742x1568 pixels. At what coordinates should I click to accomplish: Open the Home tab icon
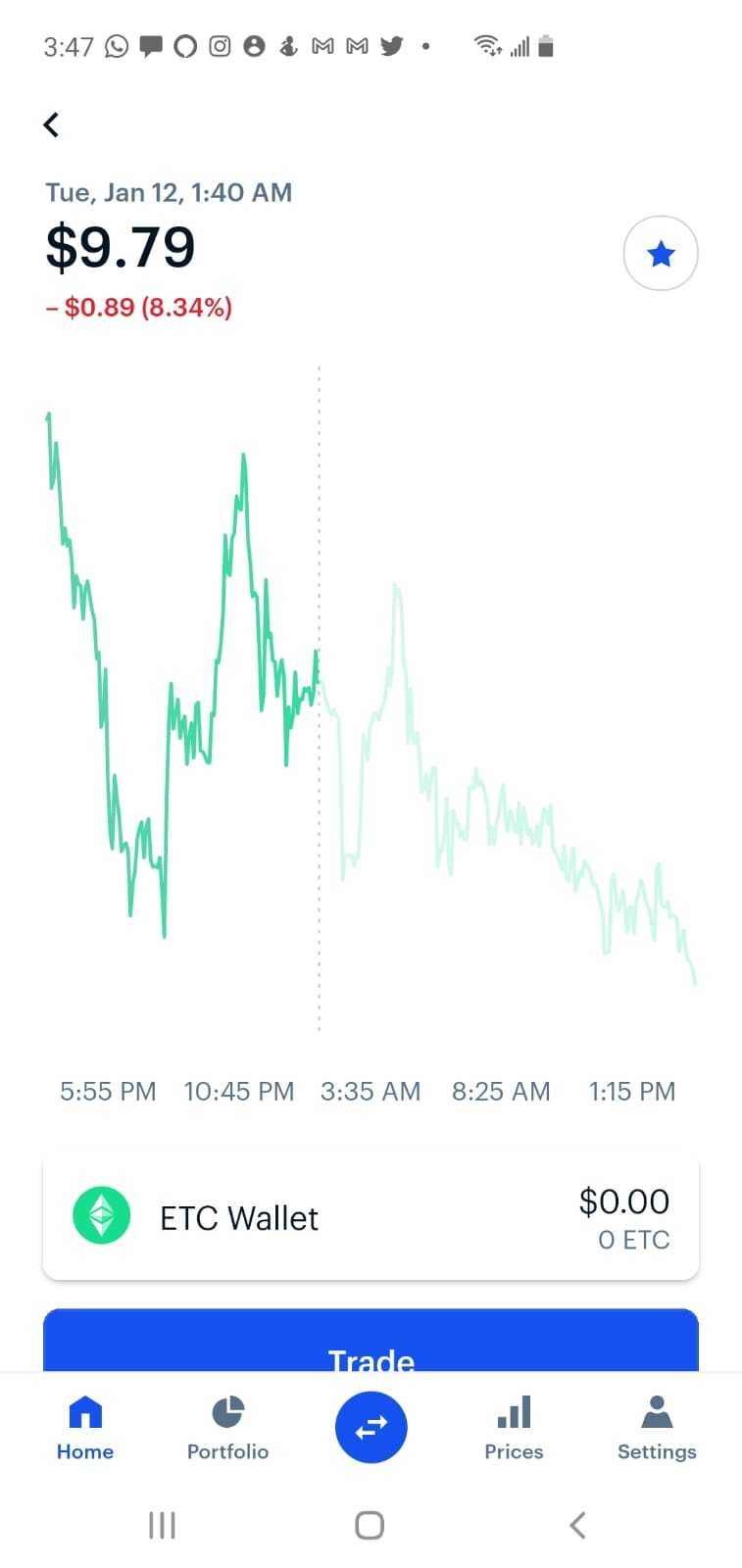point(84,1414)
